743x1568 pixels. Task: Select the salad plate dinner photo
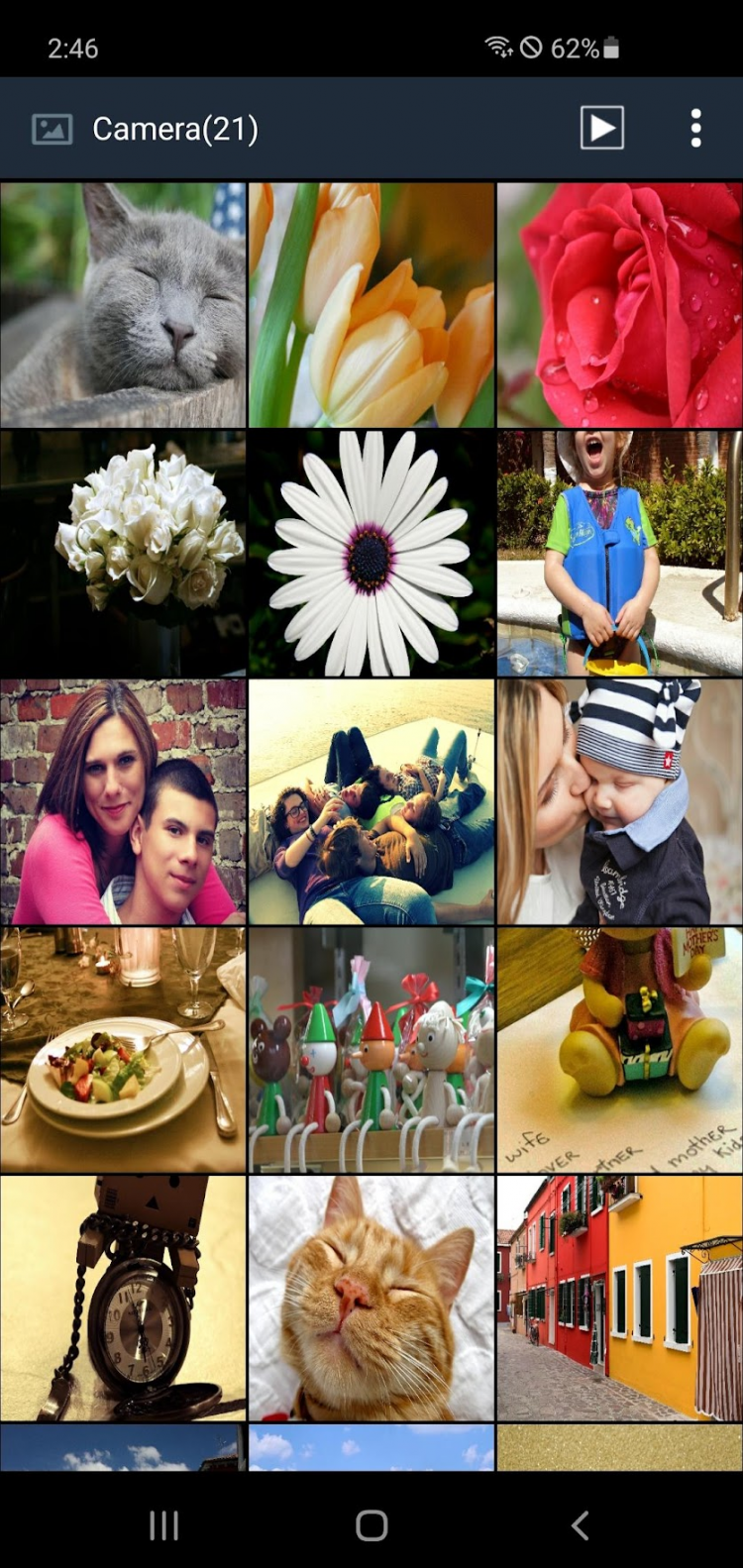(123, 1050)
